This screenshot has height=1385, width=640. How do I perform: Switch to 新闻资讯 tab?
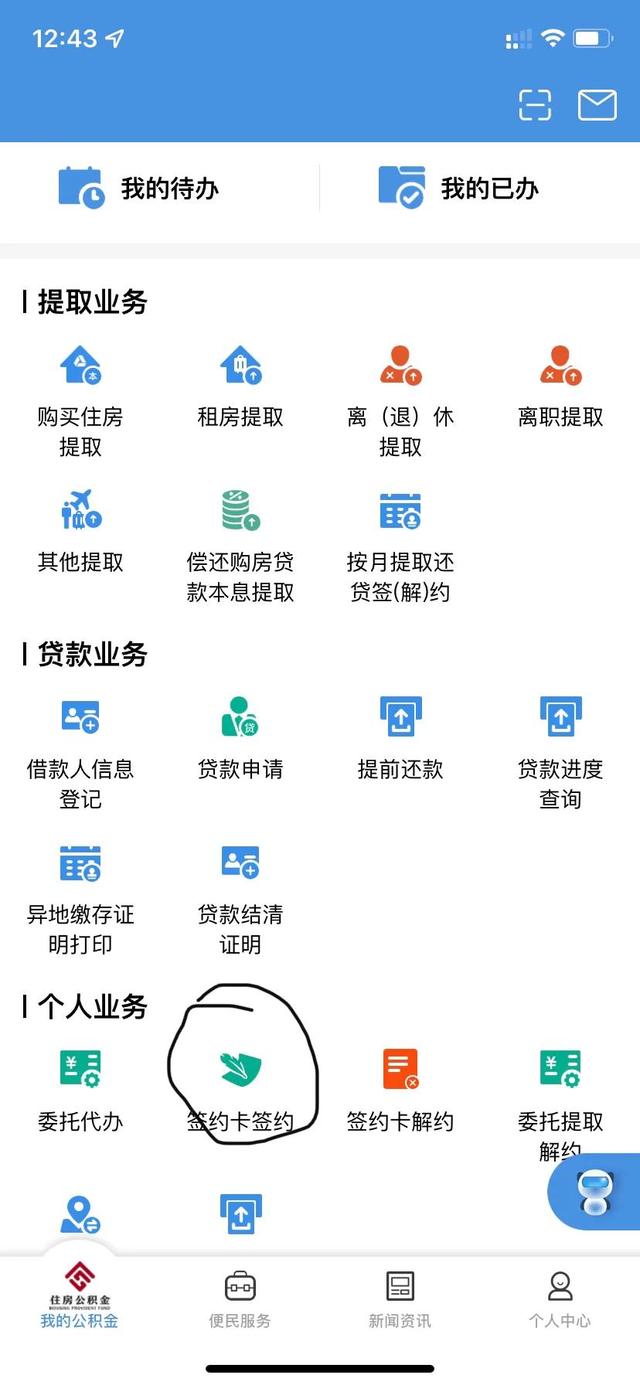click(x=400, y=1300)
